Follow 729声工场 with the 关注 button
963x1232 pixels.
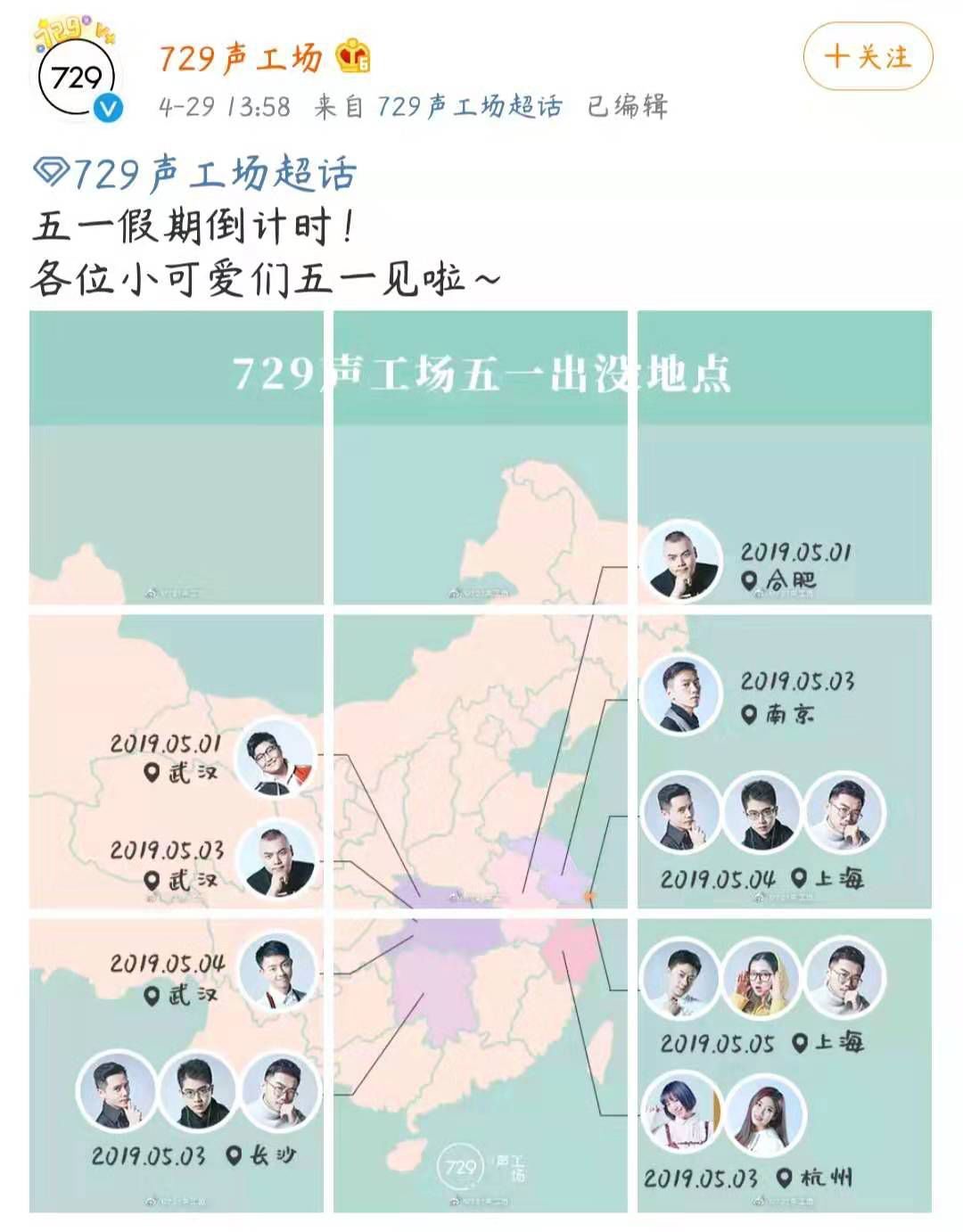[x=868, y=57]
